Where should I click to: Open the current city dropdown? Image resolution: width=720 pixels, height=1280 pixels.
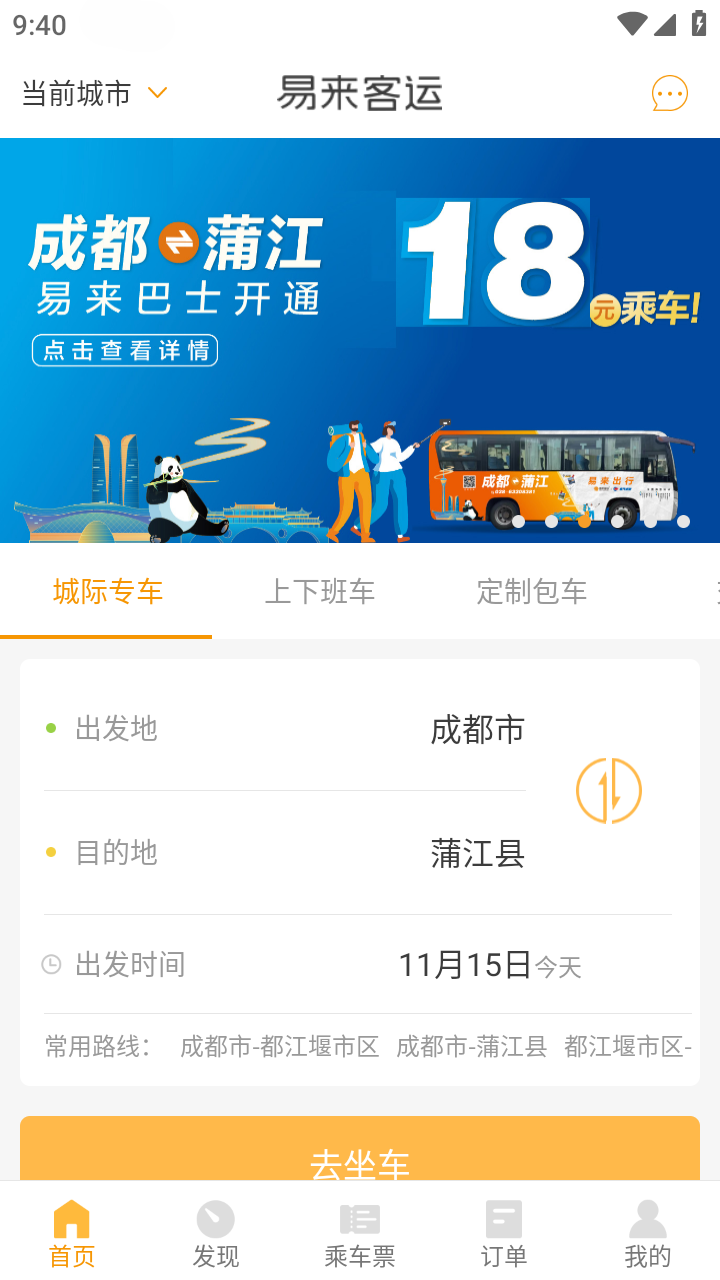pyautogui.click(x=94, y=94)
